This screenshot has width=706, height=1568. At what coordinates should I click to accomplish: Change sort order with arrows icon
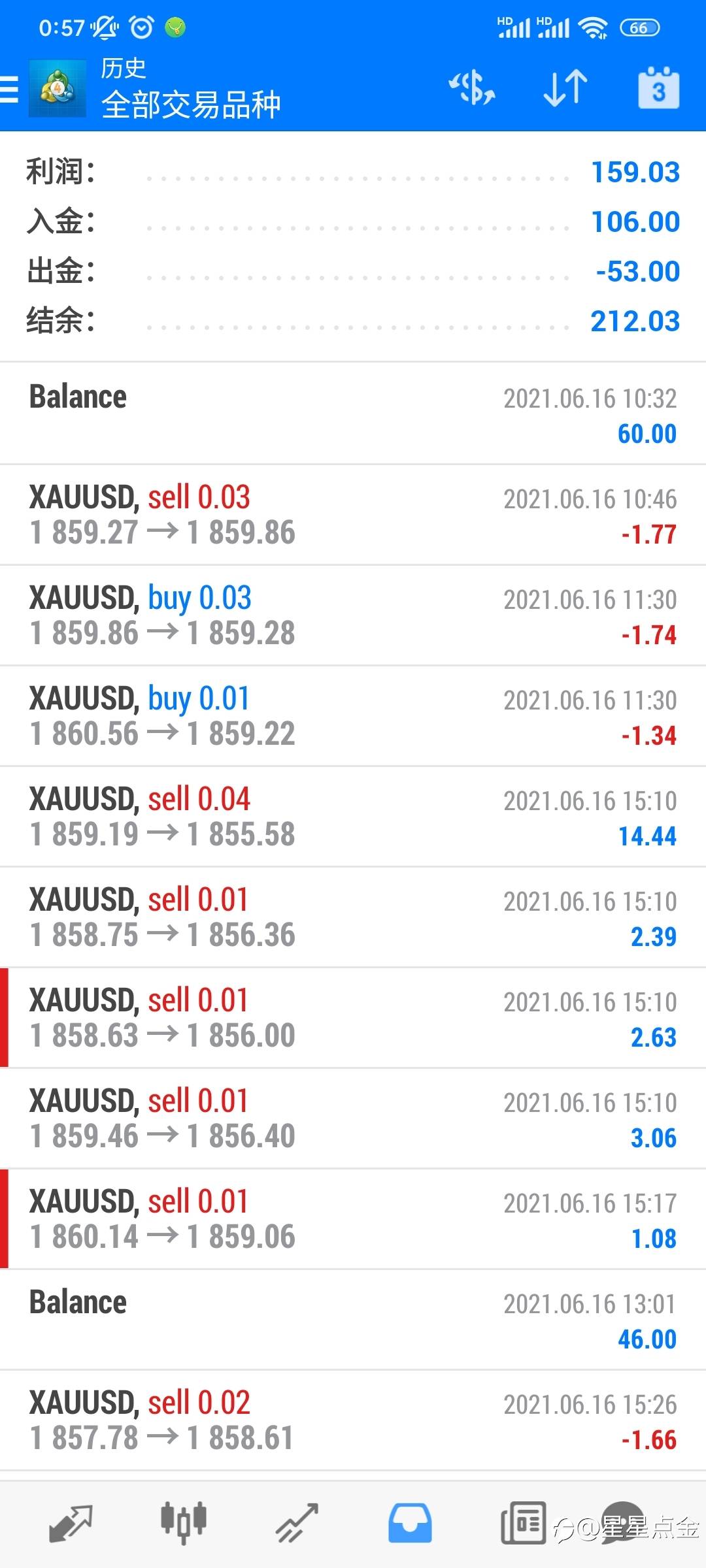coord(566,88)
